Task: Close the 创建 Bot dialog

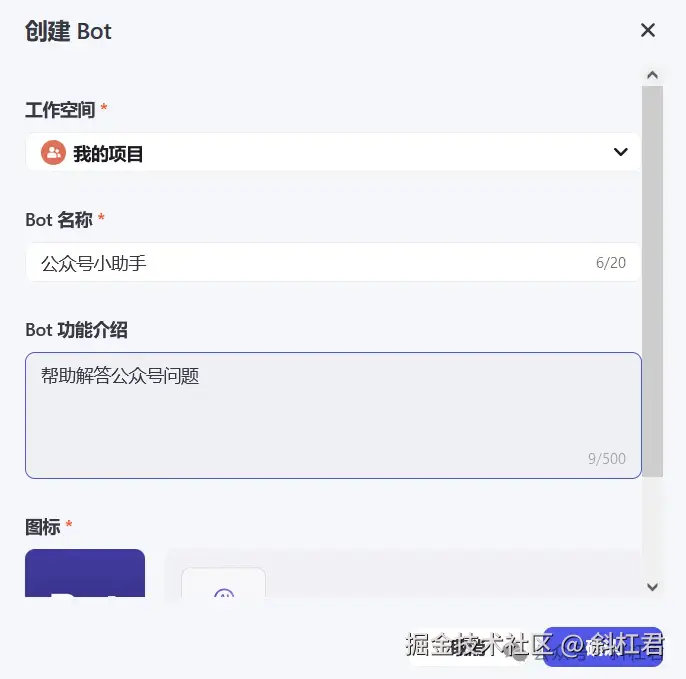Action: (648, 30)
